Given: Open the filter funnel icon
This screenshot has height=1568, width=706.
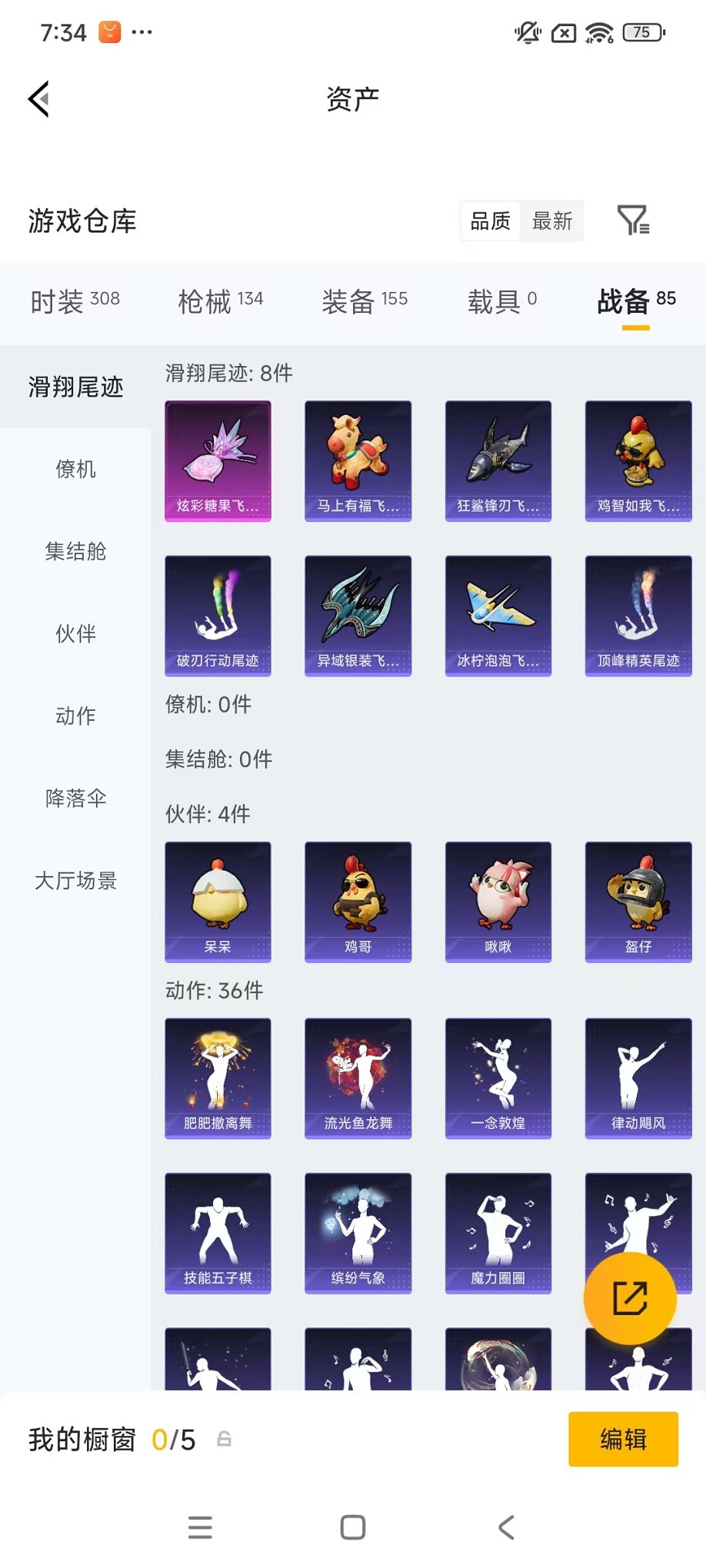Looking at the screenshot, I should (x=634, y=221).
